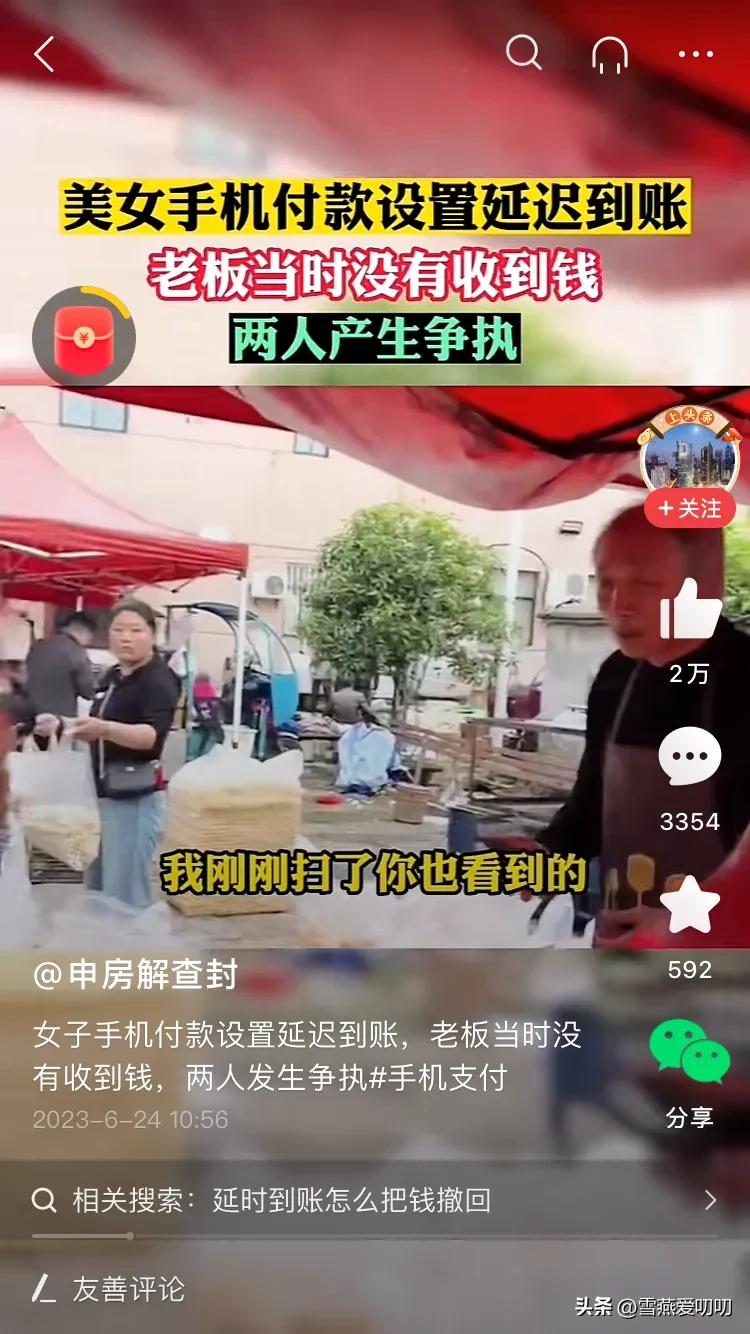Tap the listen/audio mode icon
Screen dimensions: 750x1334
(x=609, y=55)
